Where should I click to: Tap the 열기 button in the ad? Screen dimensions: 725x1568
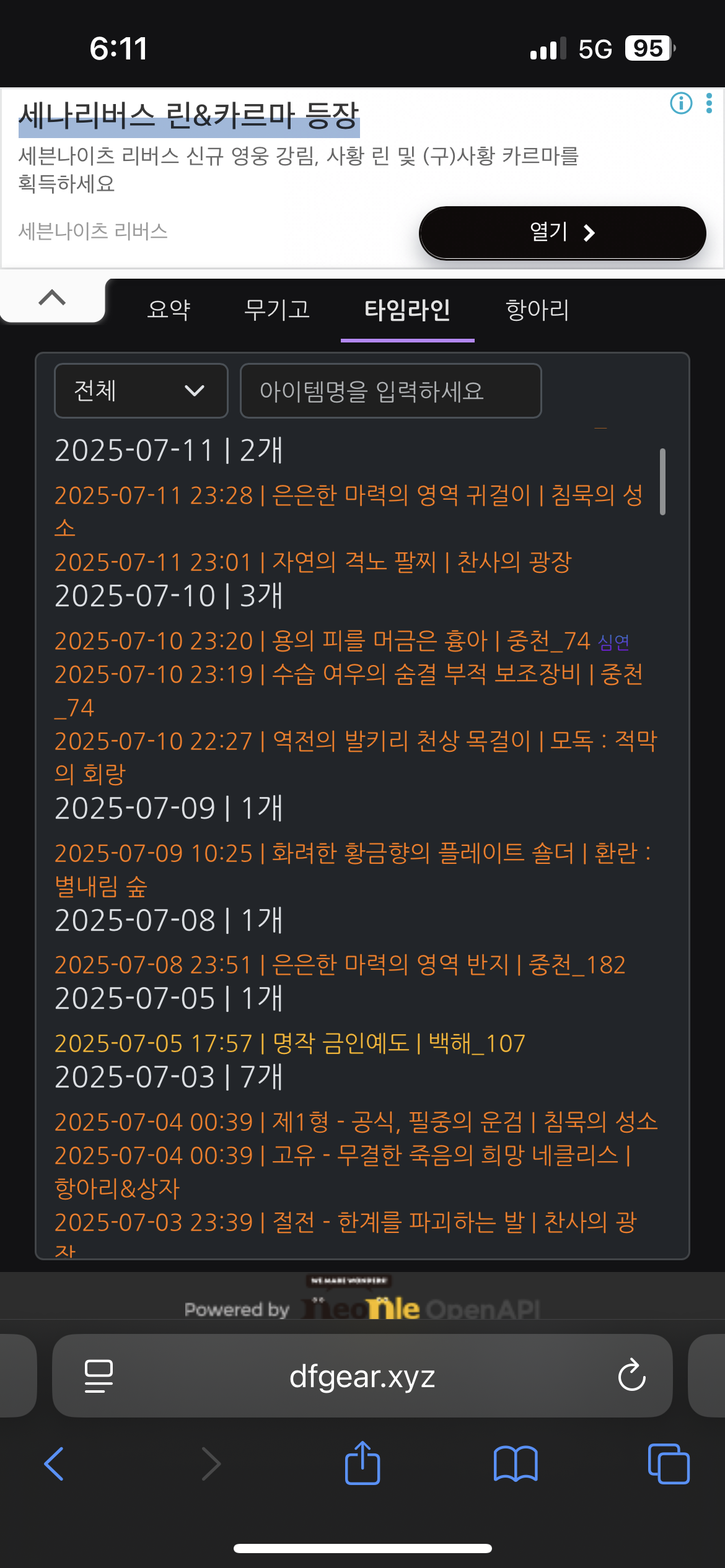click(562, 233)
